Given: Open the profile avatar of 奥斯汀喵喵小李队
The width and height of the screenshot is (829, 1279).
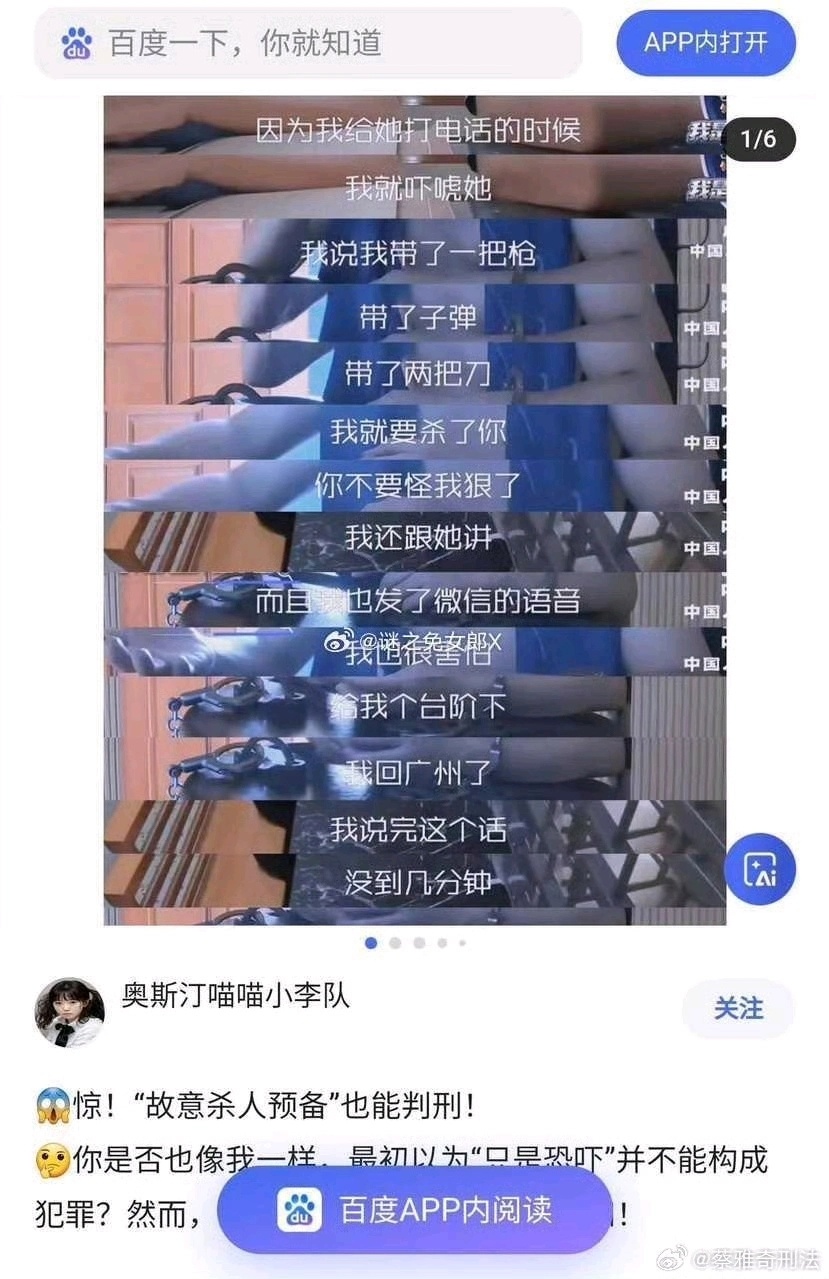Looking at the screenshot, I should (x=70, y=1011).
